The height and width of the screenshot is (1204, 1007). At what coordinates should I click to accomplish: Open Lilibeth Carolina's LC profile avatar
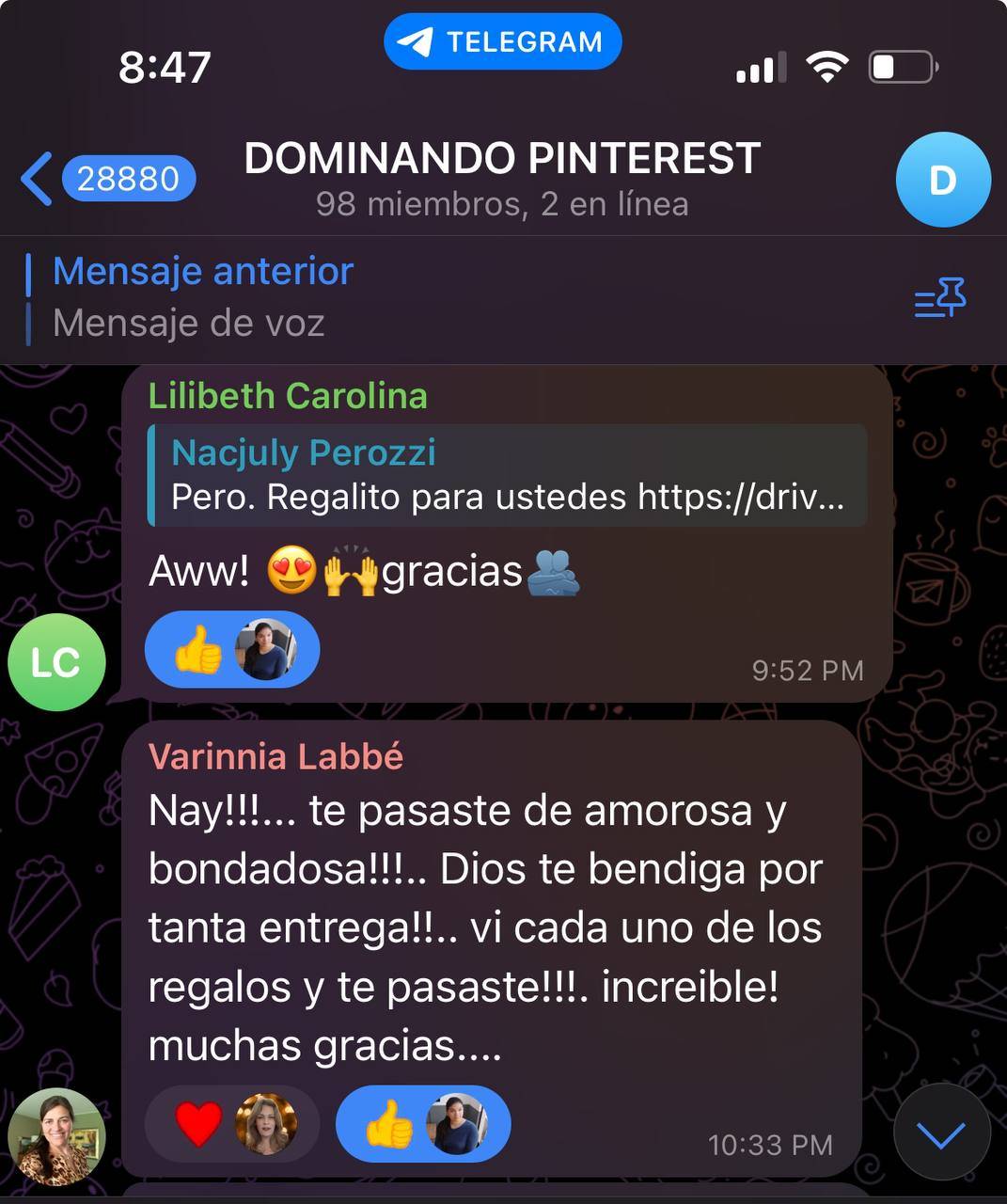tap(56, 662)
